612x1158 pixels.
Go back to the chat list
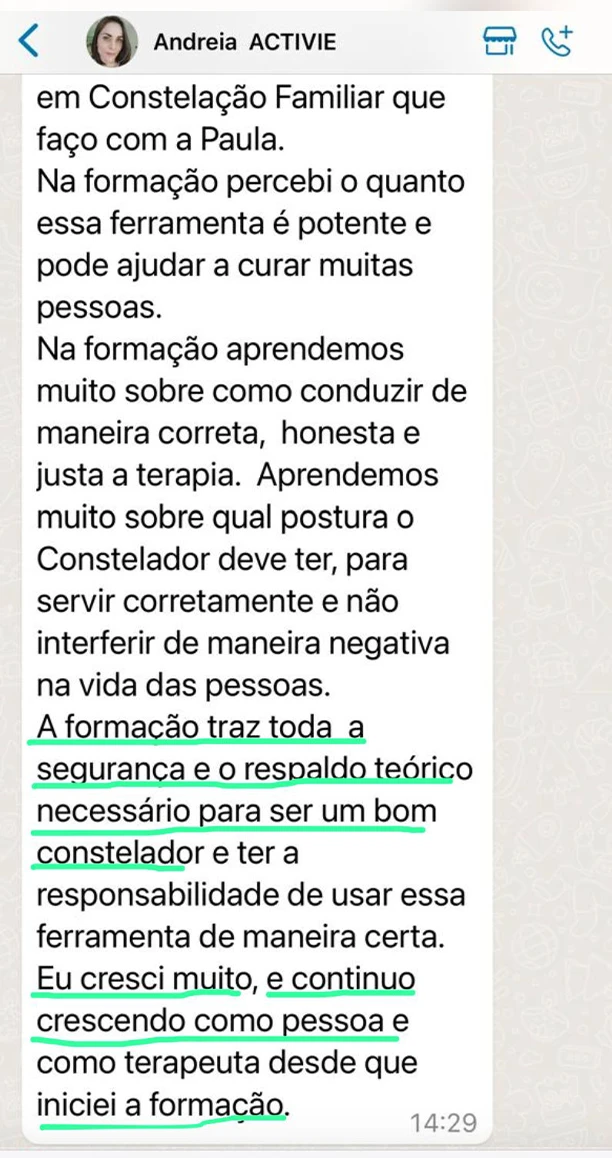[x=28, y=41]
